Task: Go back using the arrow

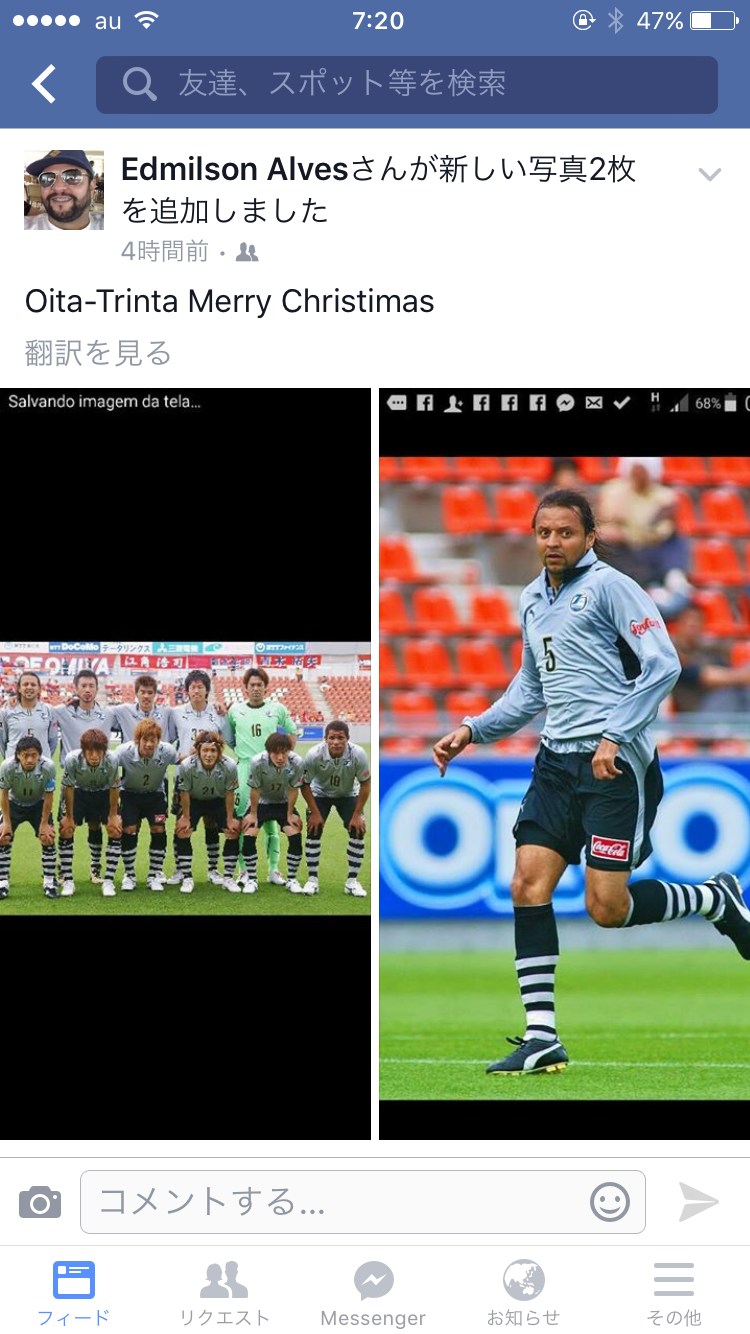Action: (44, 84)
